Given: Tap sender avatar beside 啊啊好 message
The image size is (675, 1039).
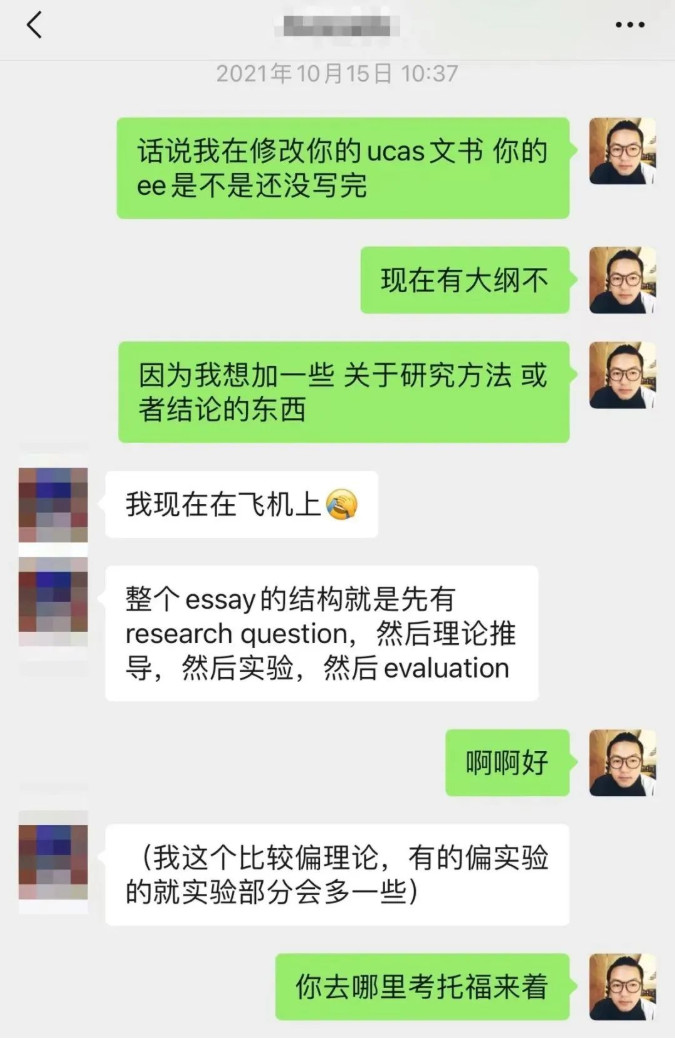Looking at the screenshot, I should tap(622, 763).
